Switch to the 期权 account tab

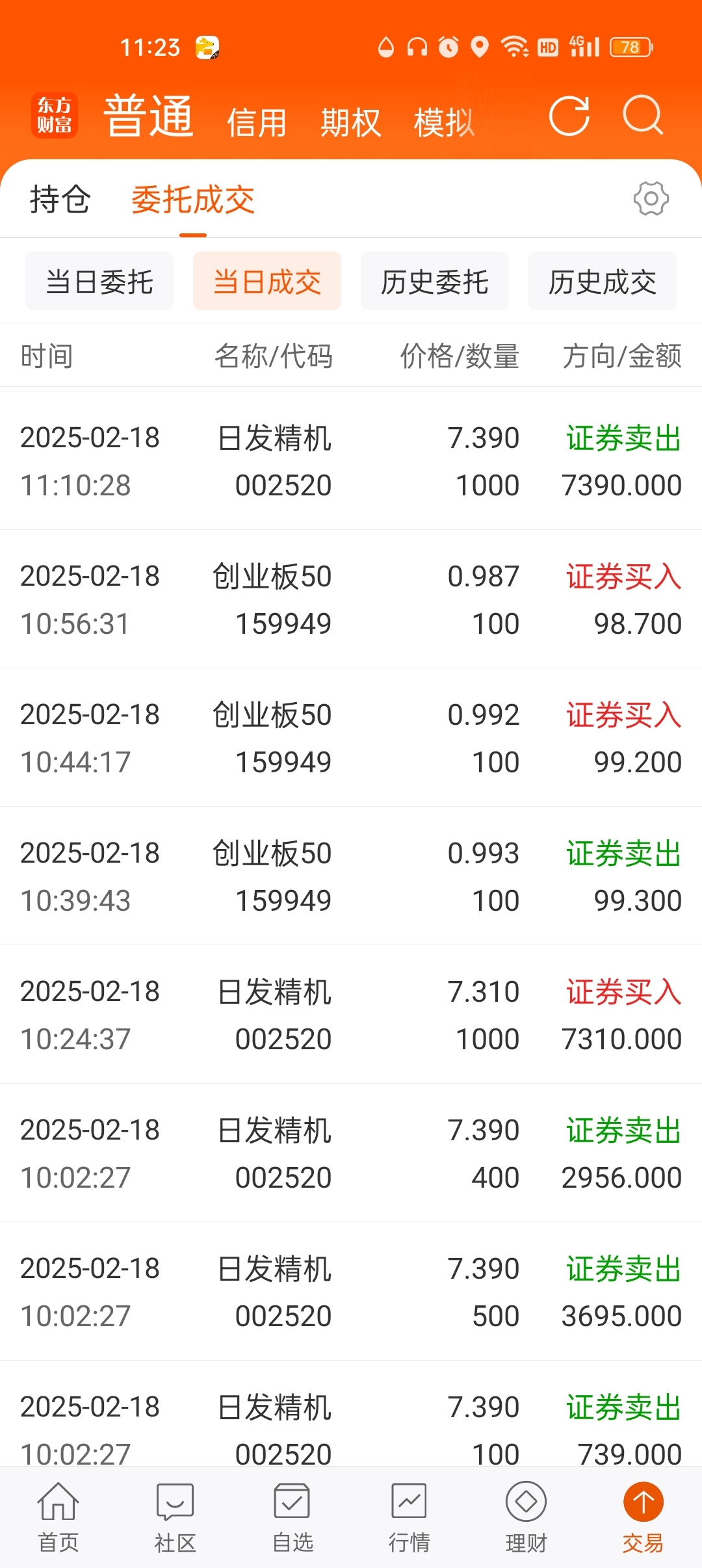pyautogui.click(x=350, y=122)
